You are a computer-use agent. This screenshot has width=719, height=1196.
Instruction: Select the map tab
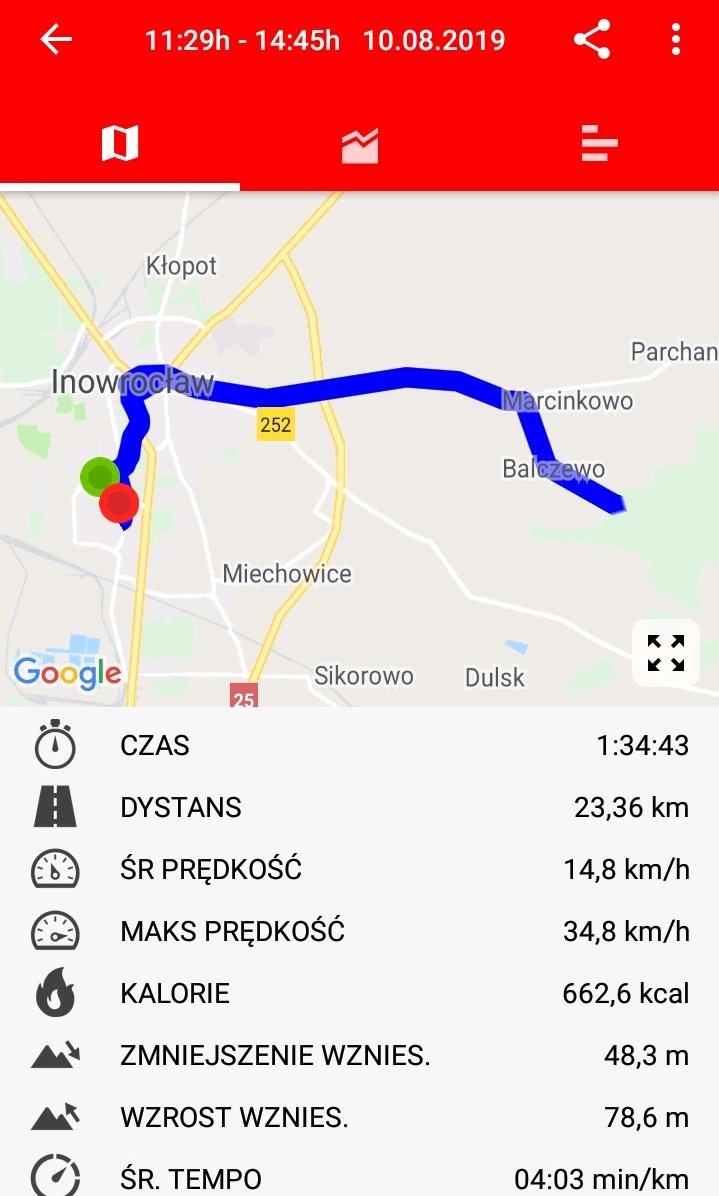[x=120, y=143]
